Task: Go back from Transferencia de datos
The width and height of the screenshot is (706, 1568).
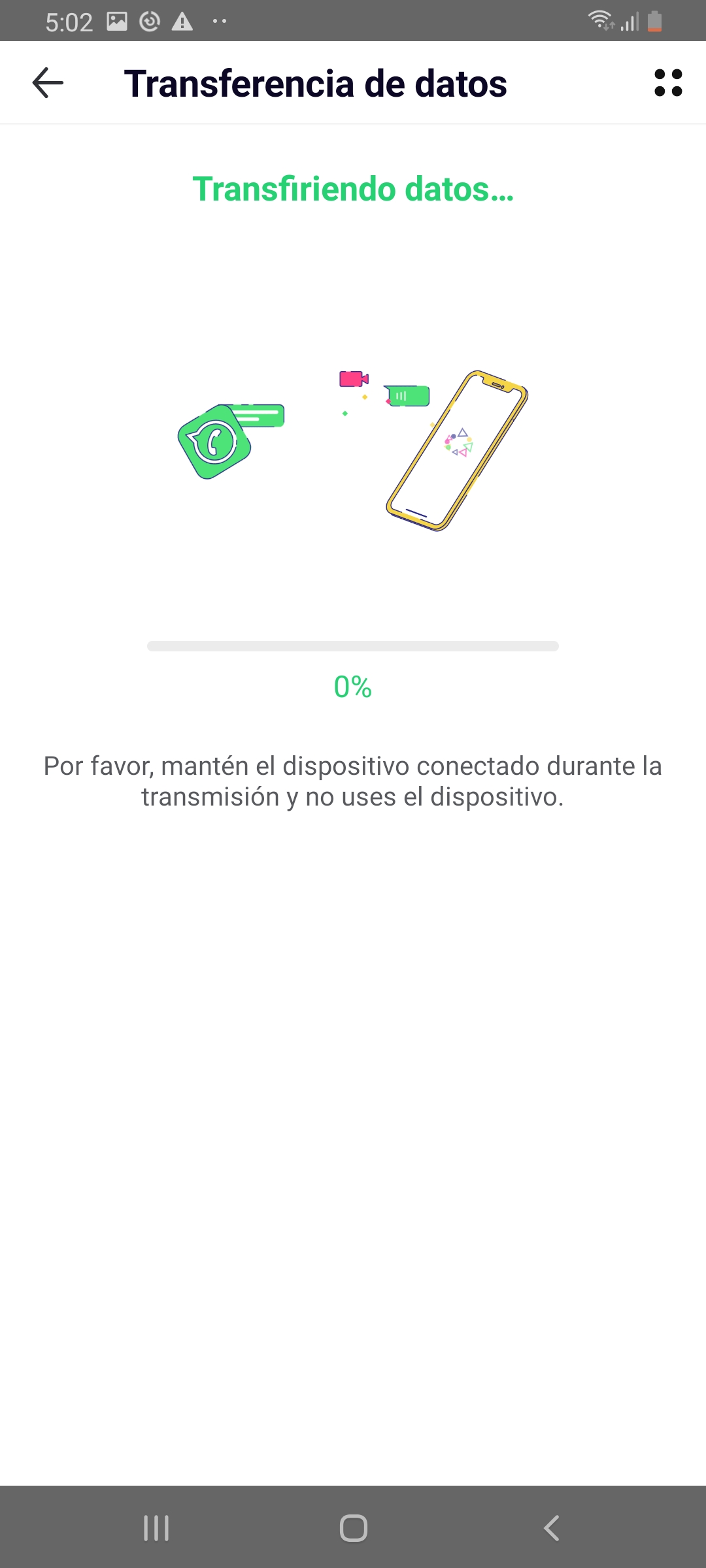Action: click(48, 83)
